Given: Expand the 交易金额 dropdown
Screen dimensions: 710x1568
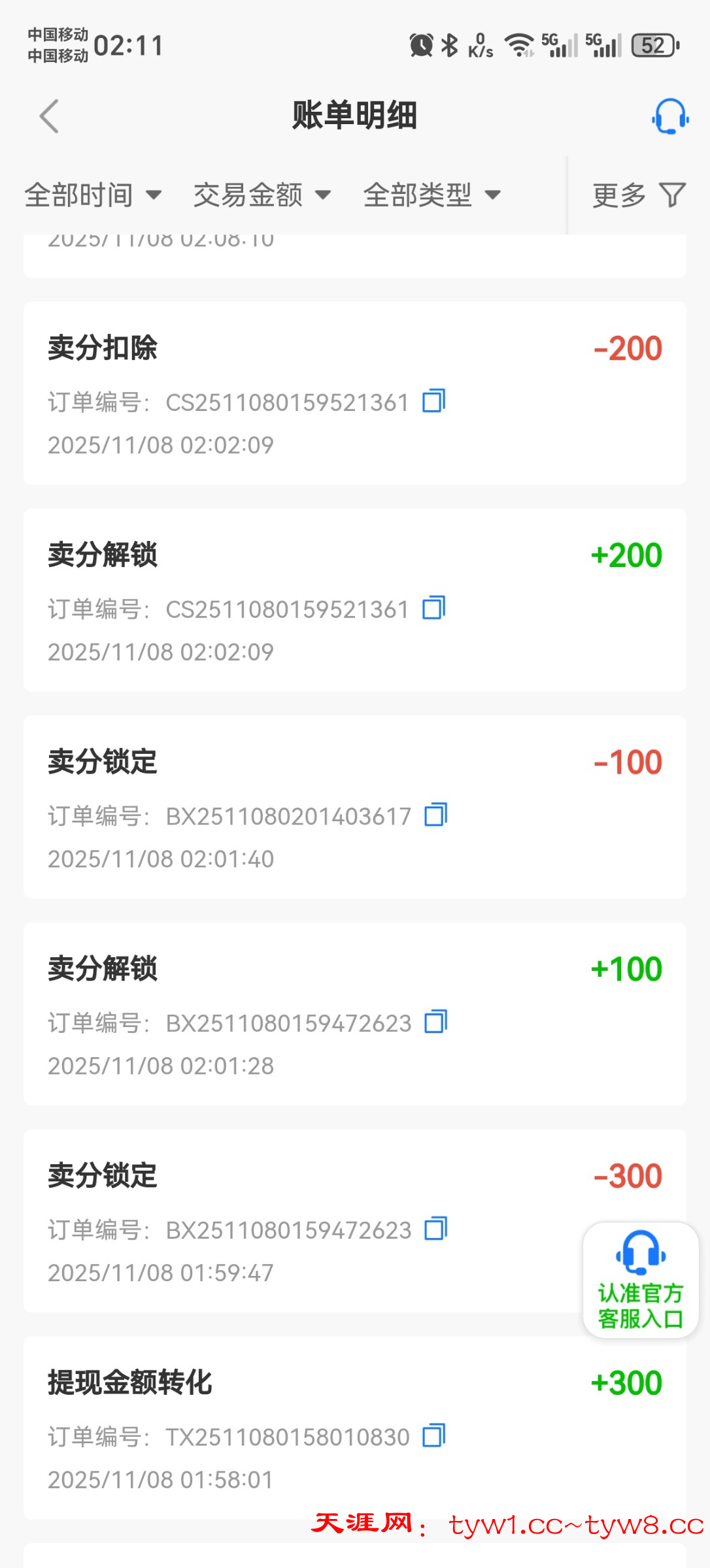Looking at the screenshot, I should tap(262, 195).
